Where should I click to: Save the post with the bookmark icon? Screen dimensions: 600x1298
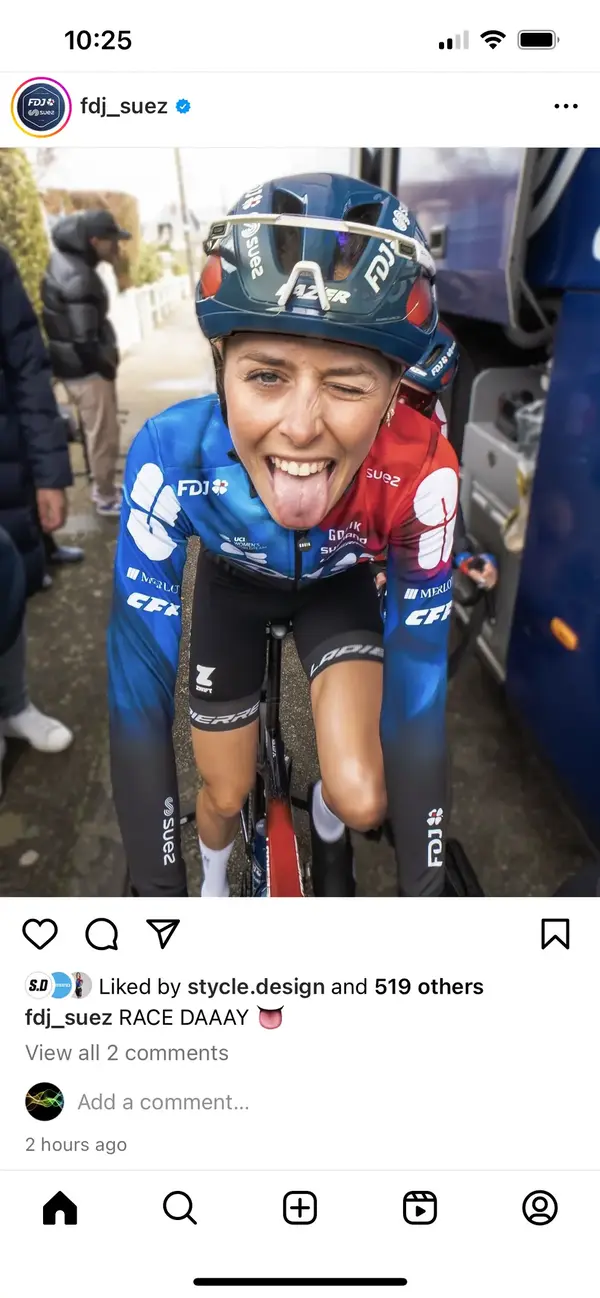555,934
